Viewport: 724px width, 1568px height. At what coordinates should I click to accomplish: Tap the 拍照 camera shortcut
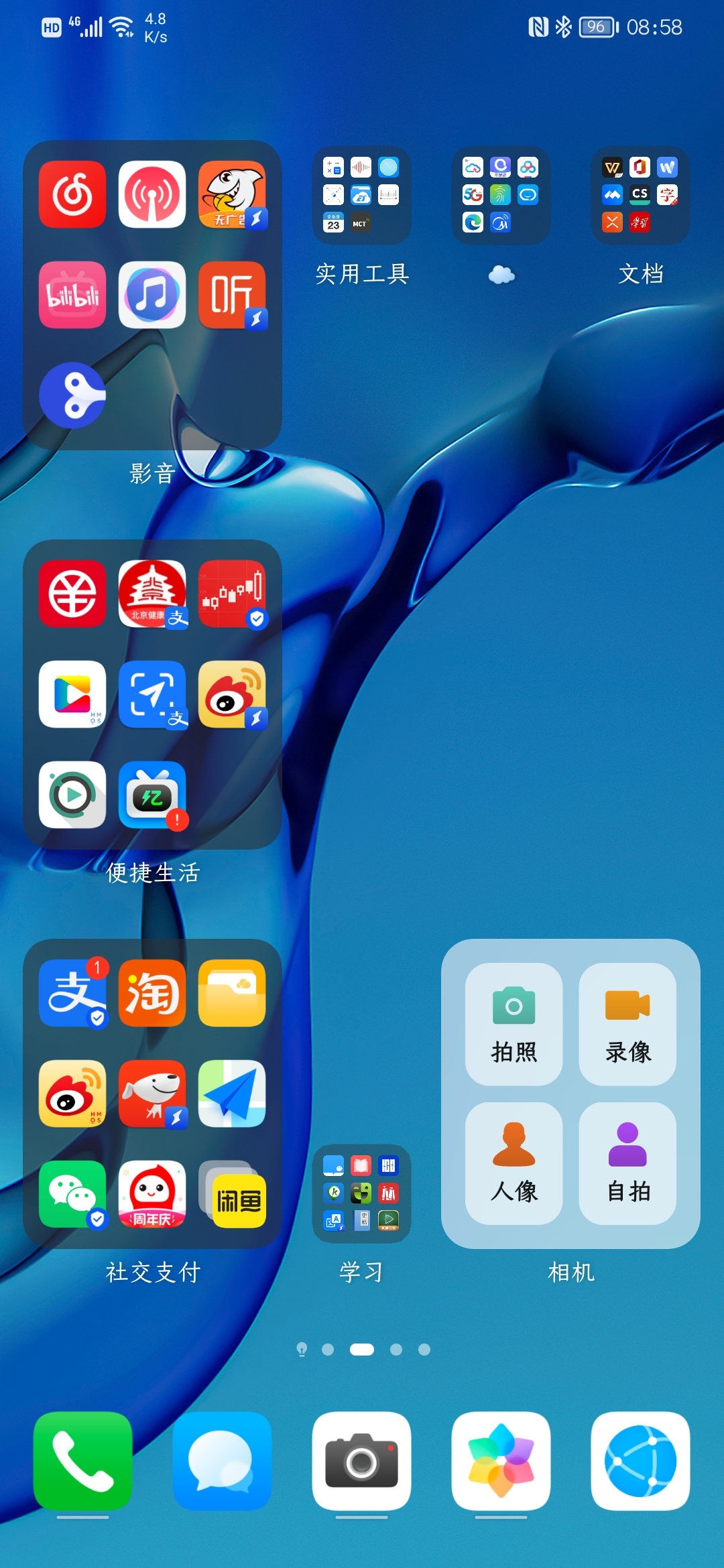514,1024
